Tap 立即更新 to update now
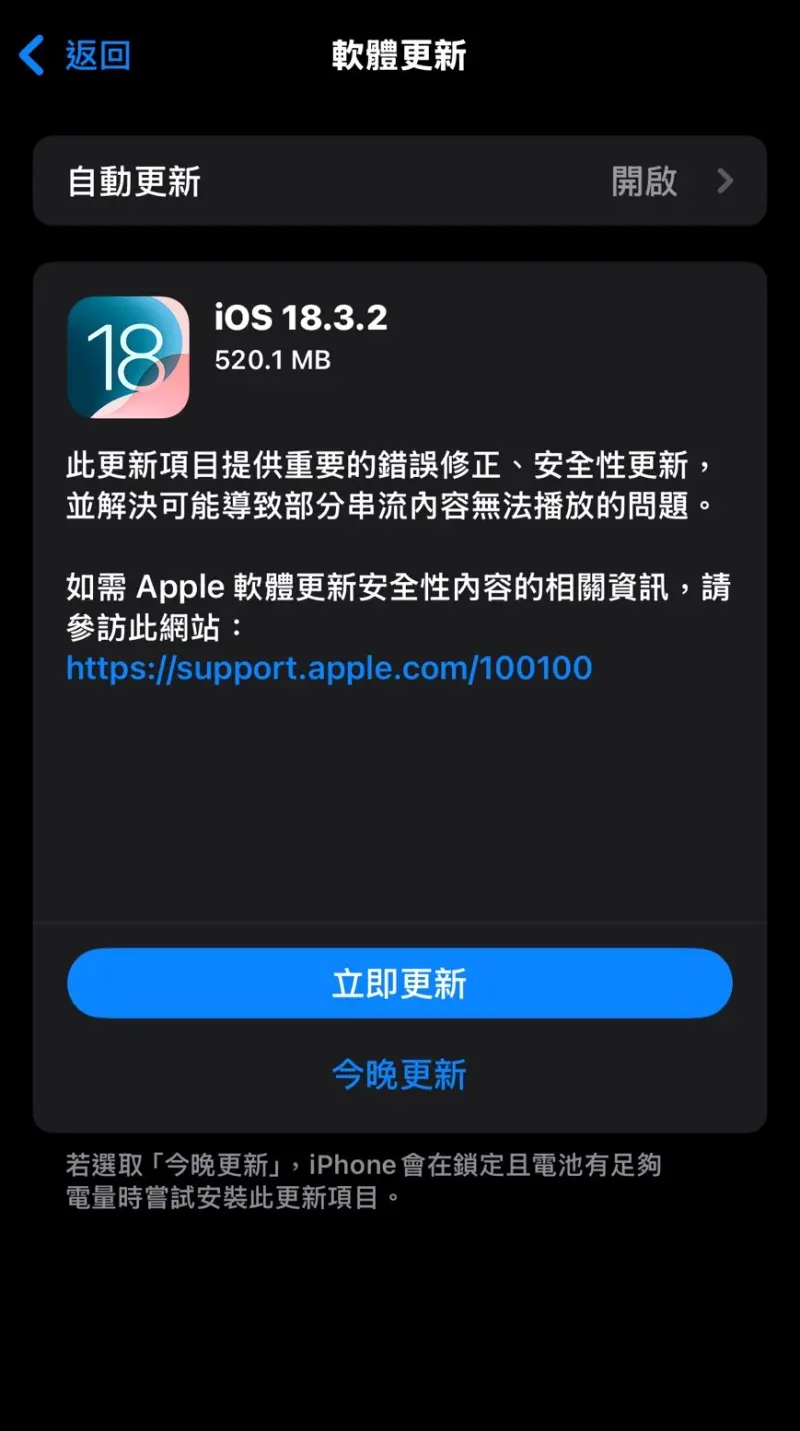800x1431 pixels. 400,983
